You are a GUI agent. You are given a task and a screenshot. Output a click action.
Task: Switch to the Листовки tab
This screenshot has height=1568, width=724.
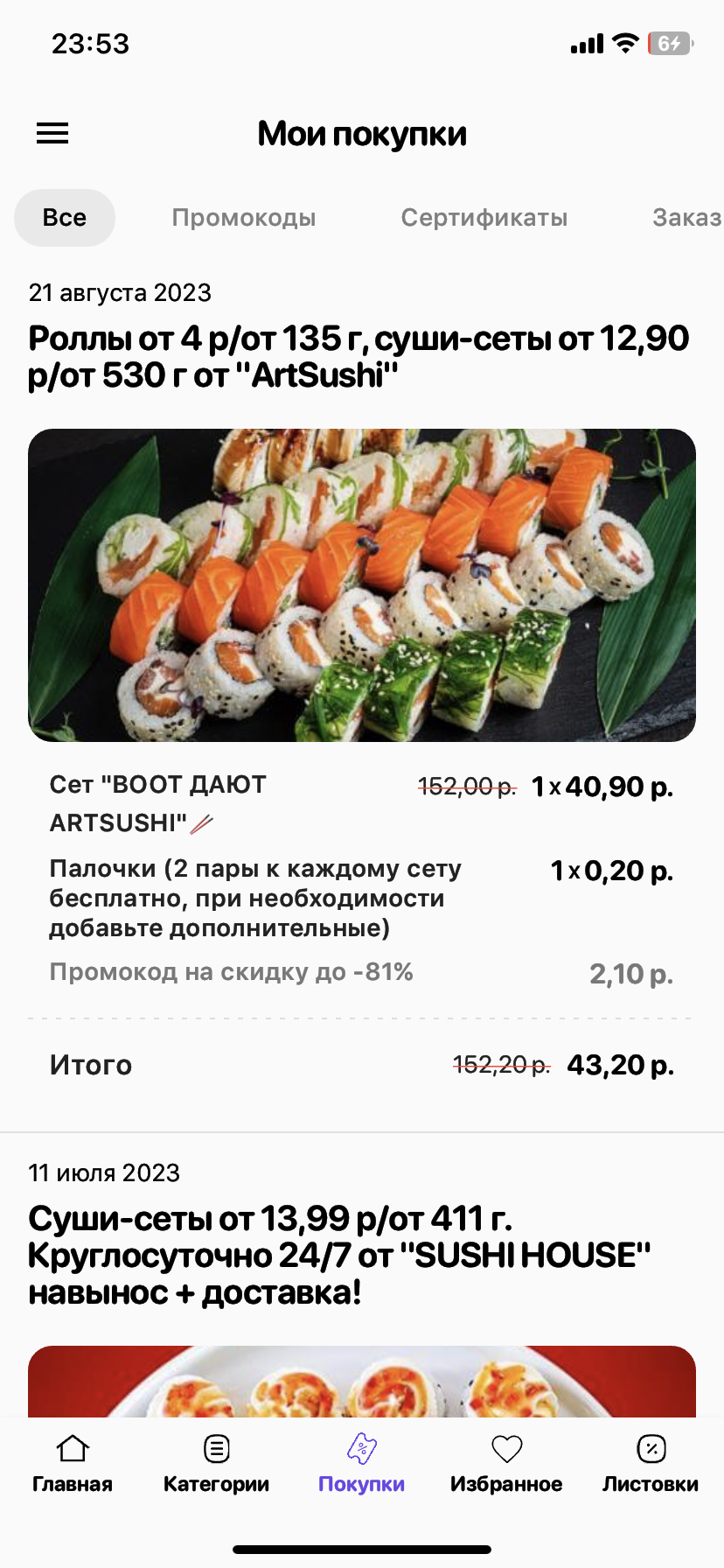651,1464
